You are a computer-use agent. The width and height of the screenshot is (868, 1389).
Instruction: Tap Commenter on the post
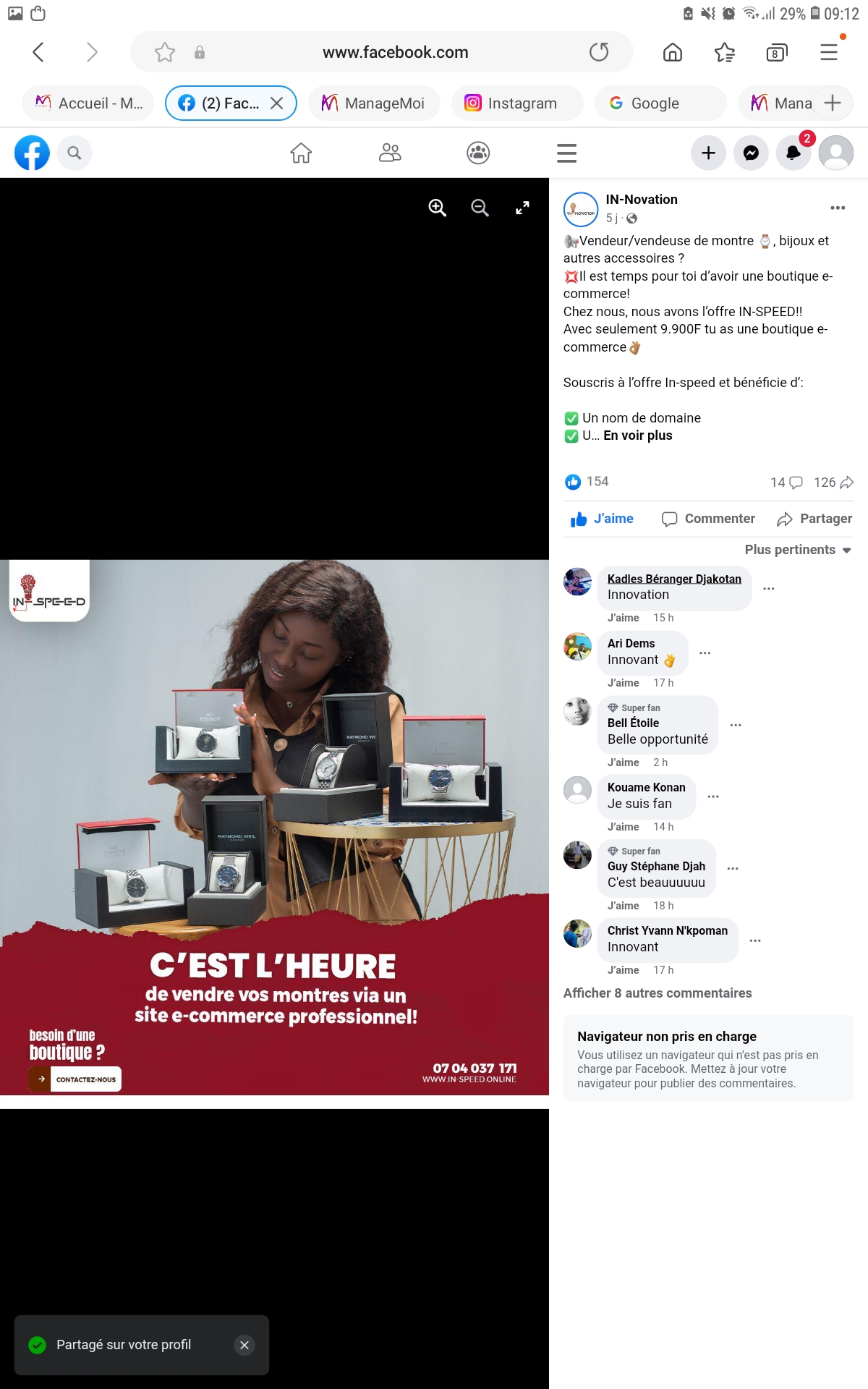tap(708, 519)
